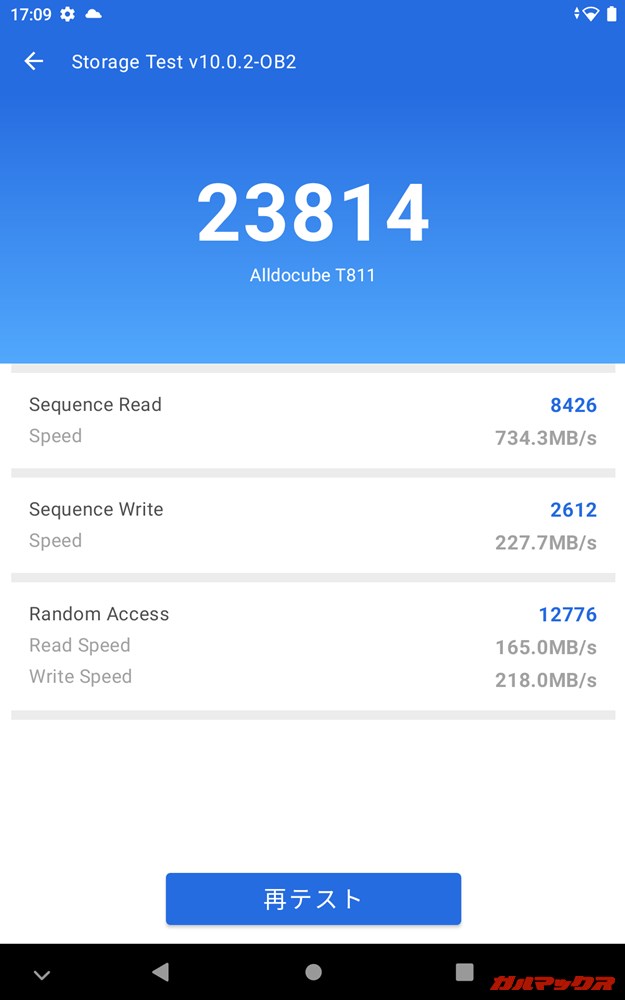
Task: Open recent apps with the square button
Action: tap(464, 972)
